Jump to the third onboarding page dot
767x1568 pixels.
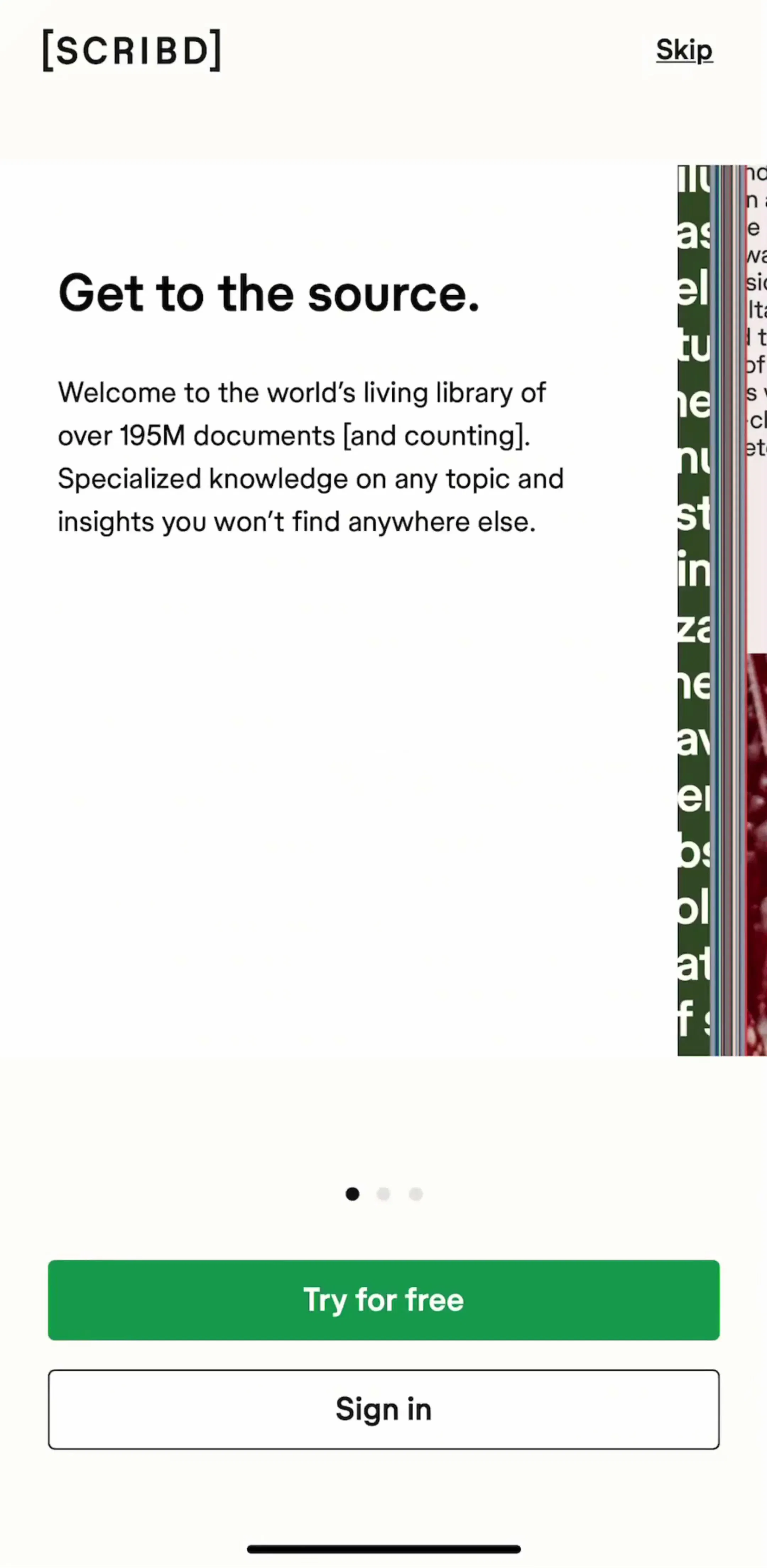click(x=416, y=1193)
